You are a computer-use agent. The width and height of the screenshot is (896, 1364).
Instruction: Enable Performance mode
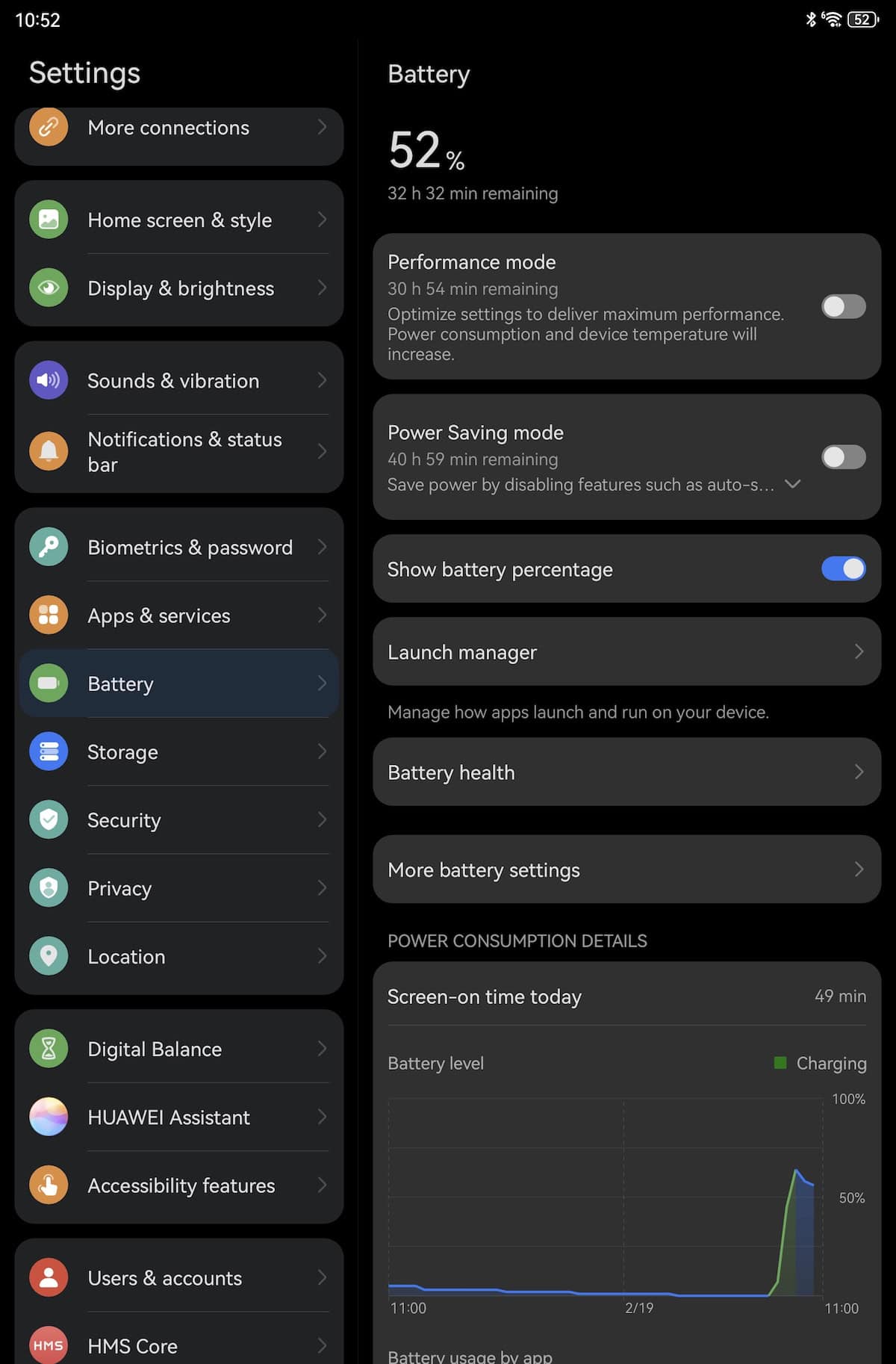coord(843,306)
